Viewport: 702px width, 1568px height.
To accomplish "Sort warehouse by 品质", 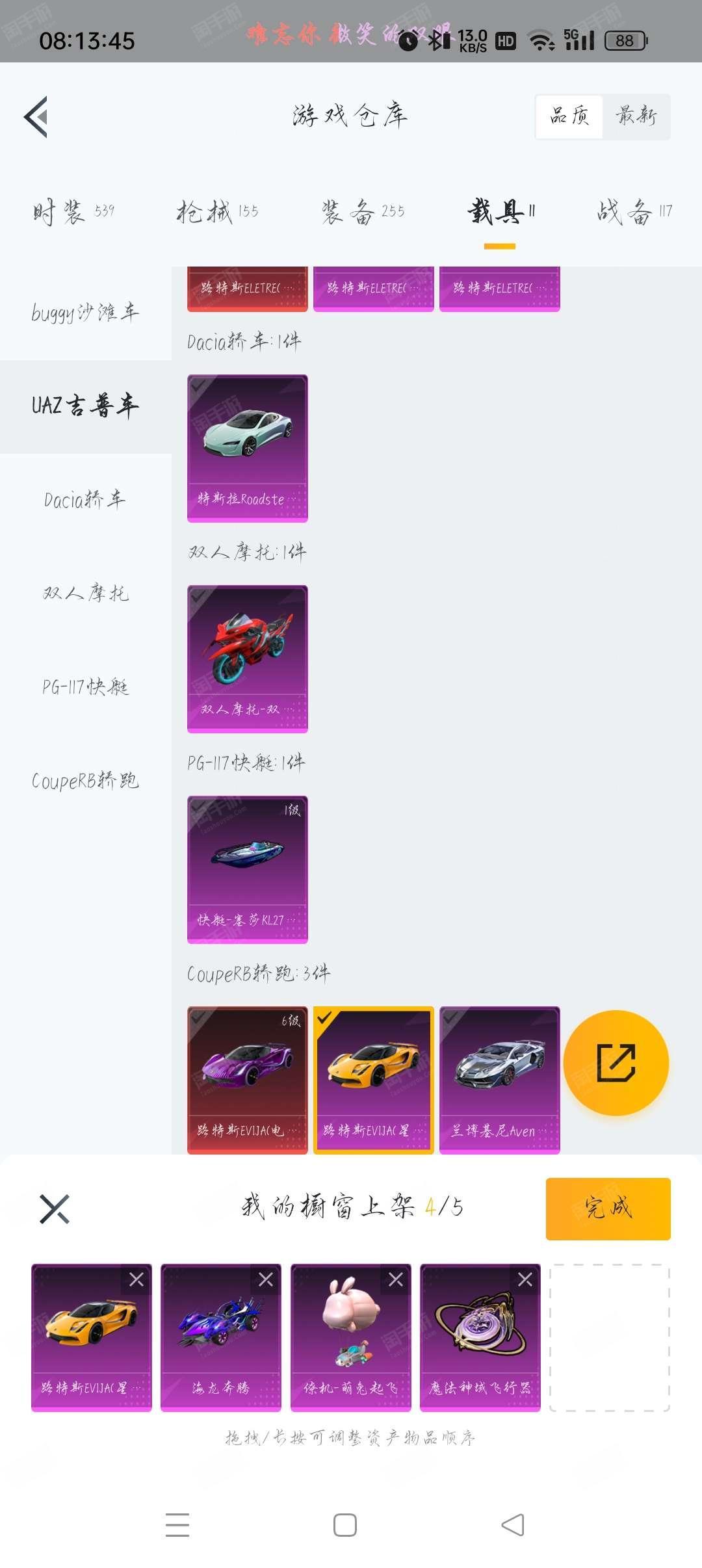I will [x=569, y=117].
